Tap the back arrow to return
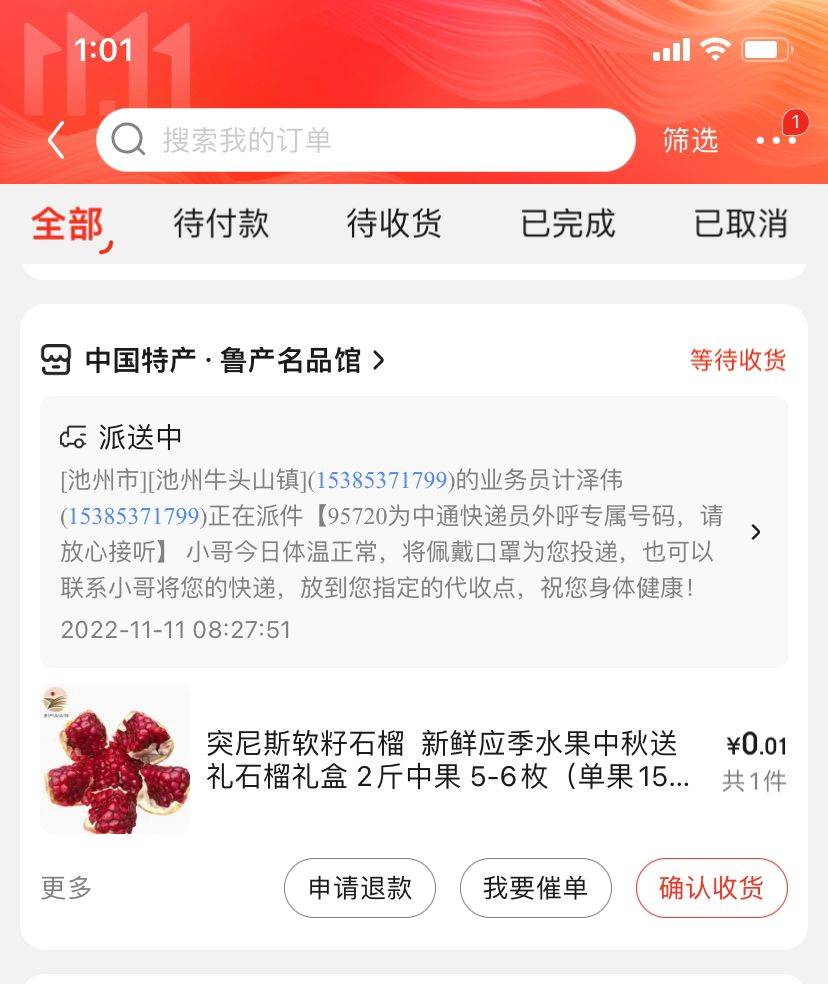The width and height of the screenshot is (828, 984). [55, 140]
